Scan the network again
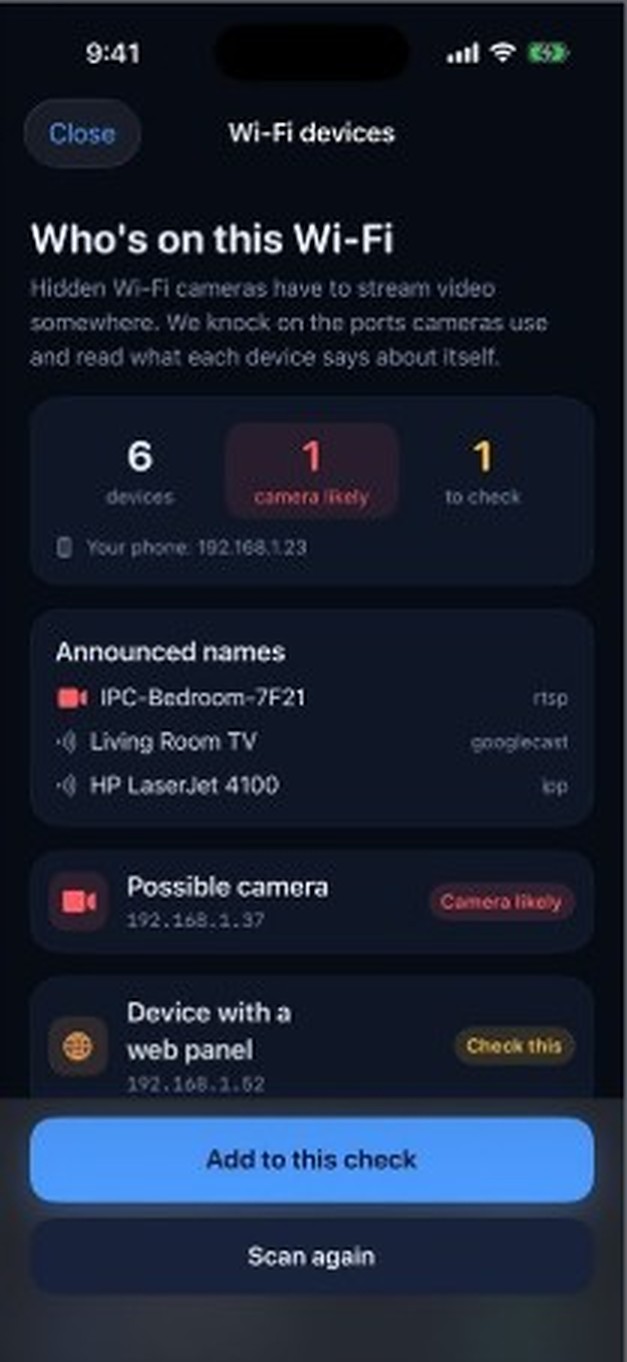 (312, 1256)
